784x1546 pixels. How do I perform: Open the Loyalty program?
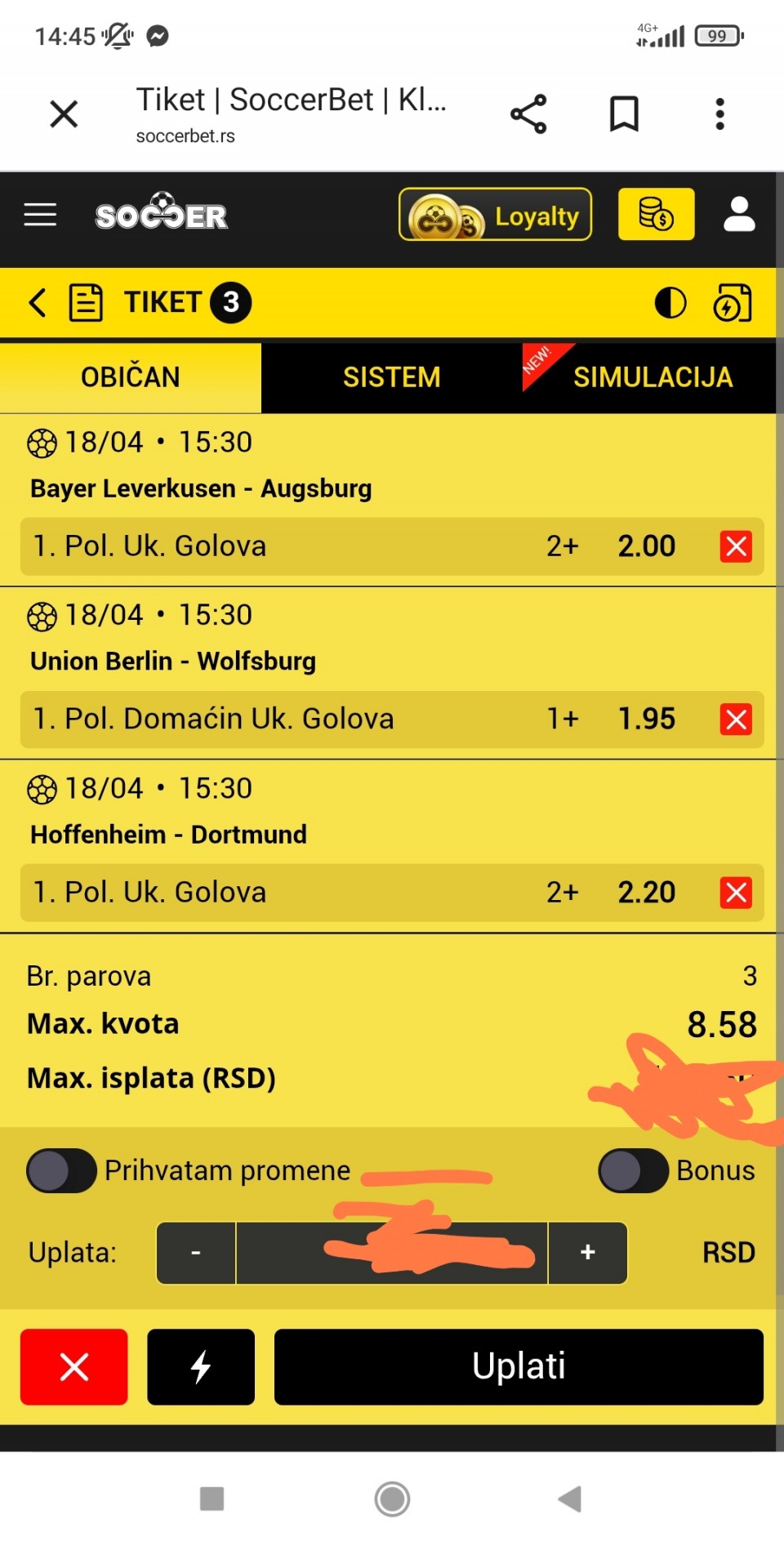click(495, 215)
